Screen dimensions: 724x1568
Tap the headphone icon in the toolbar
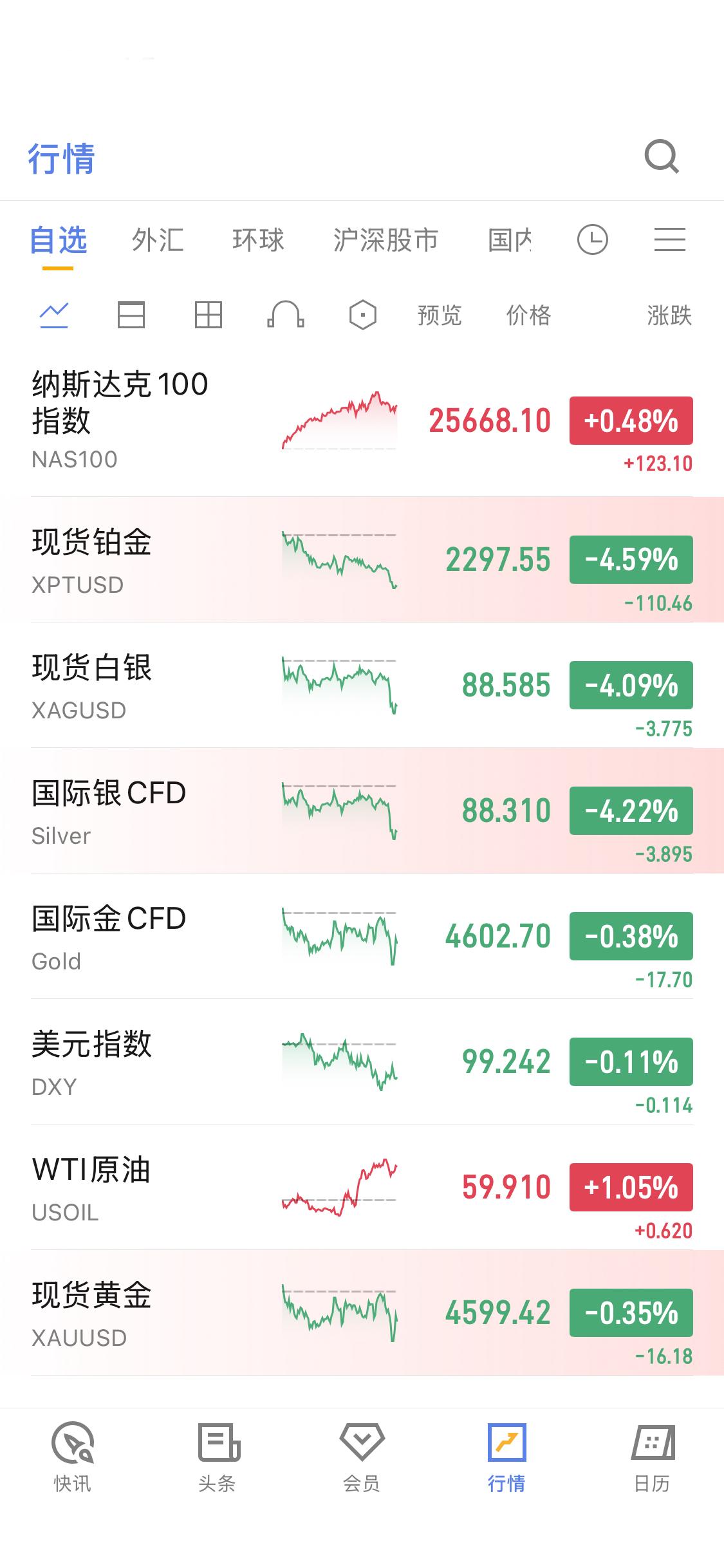285,315
